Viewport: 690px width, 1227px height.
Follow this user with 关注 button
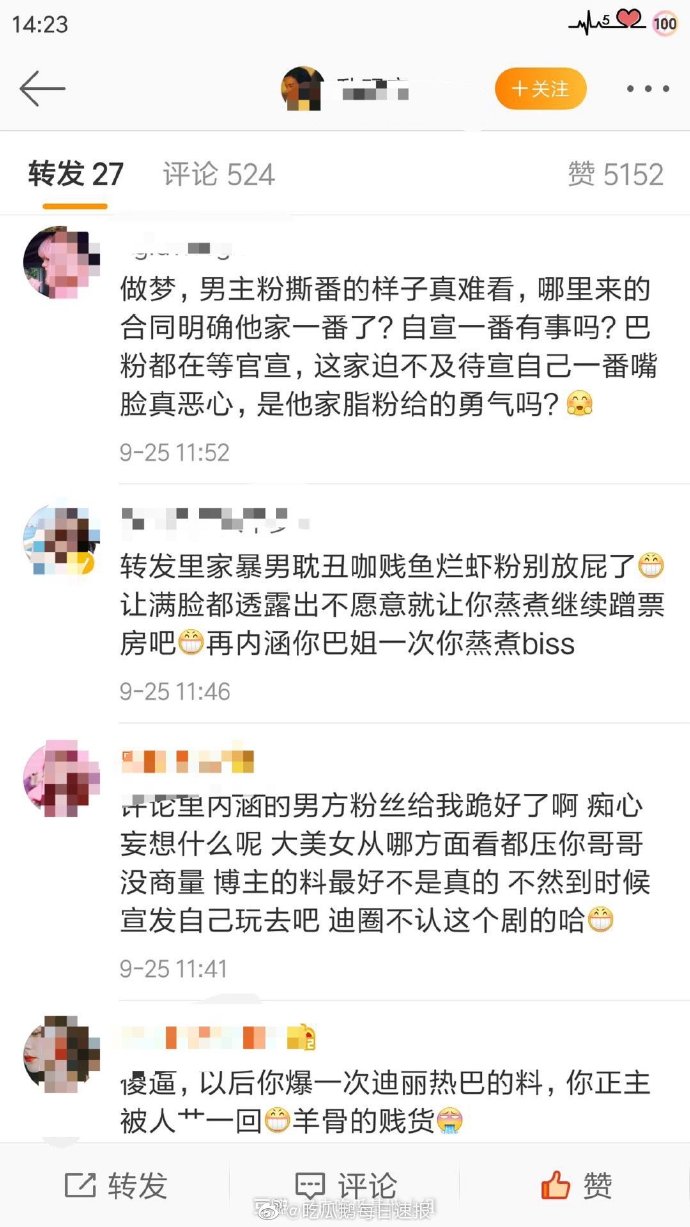(x=540, y=89)
